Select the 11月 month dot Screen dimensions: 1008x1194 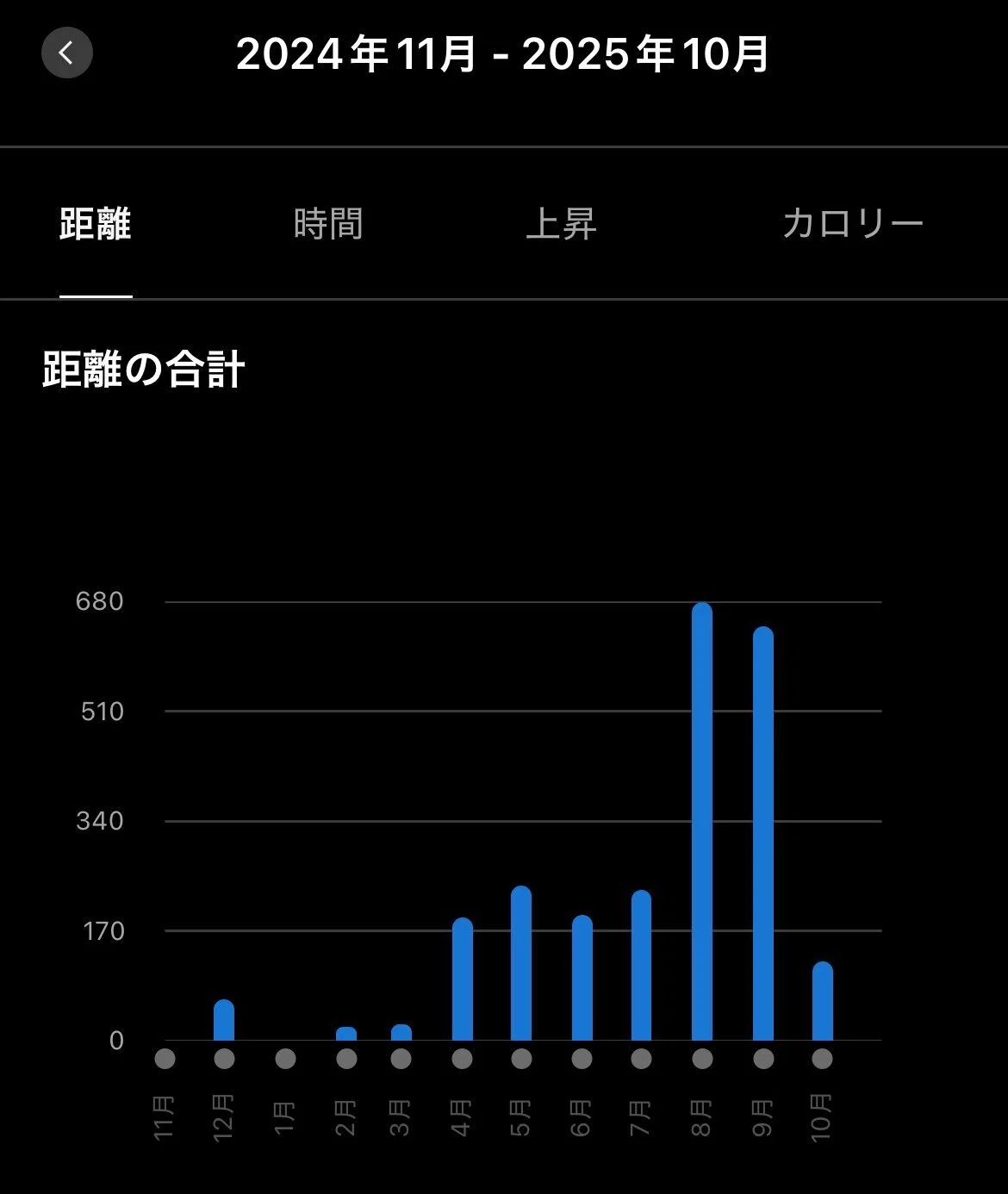tap(165, 1059)
